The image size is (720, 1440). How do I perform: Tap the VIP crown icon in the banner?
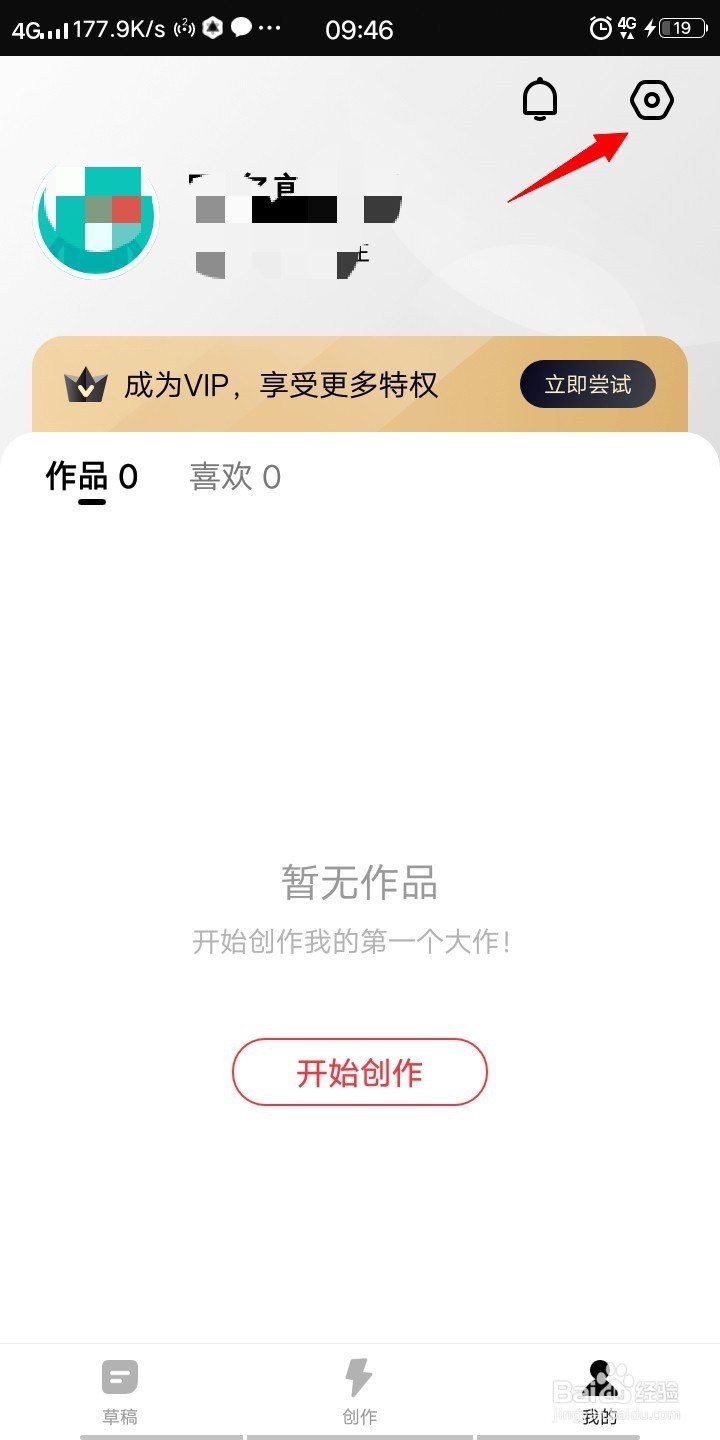coord(85,384)
